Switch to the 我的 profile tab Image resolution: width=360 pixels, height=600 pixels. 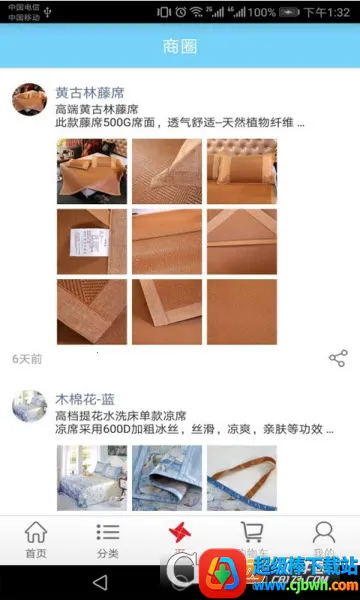(324, 540)
